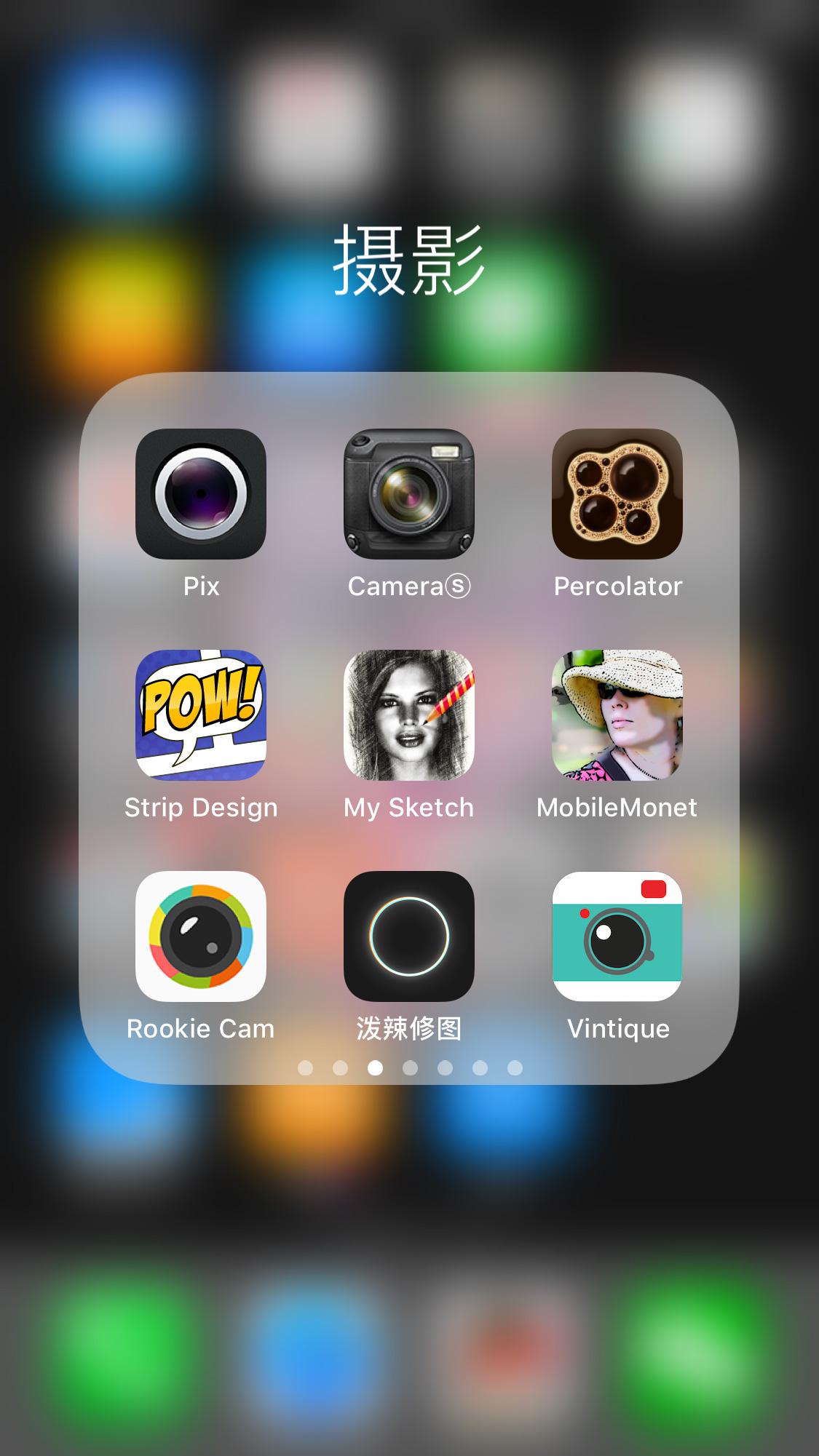Image resolution: width=819 pixels, height=1456 pixels.
Task: Launch the Cameraⓢ app
Action: click(408, 493)
